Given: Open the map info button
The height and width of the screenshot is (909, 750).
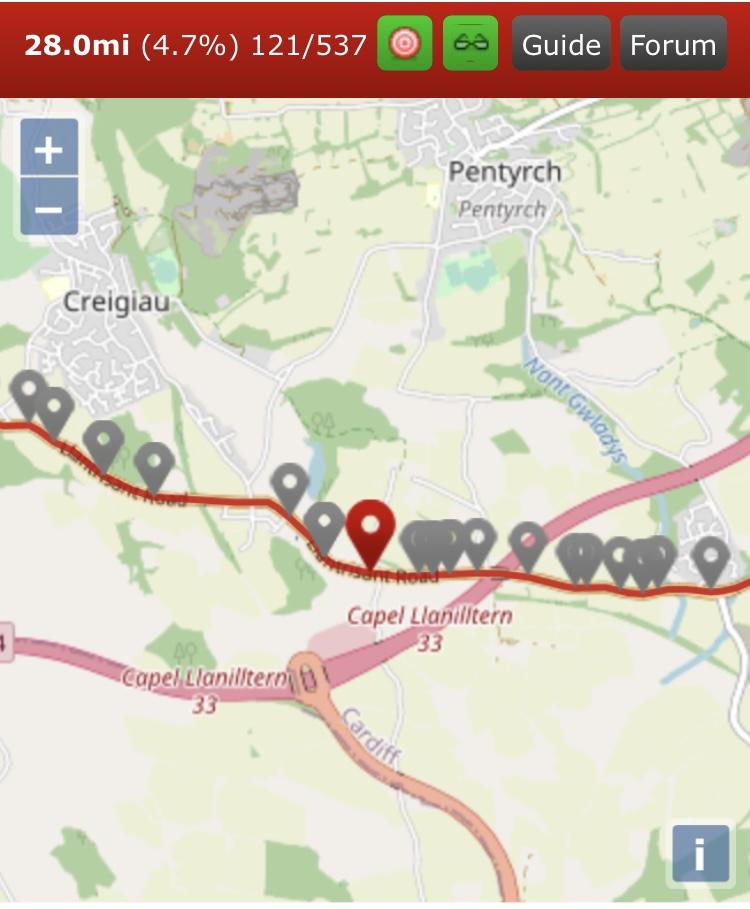Looking at the screenshot, I should (700, 854).
